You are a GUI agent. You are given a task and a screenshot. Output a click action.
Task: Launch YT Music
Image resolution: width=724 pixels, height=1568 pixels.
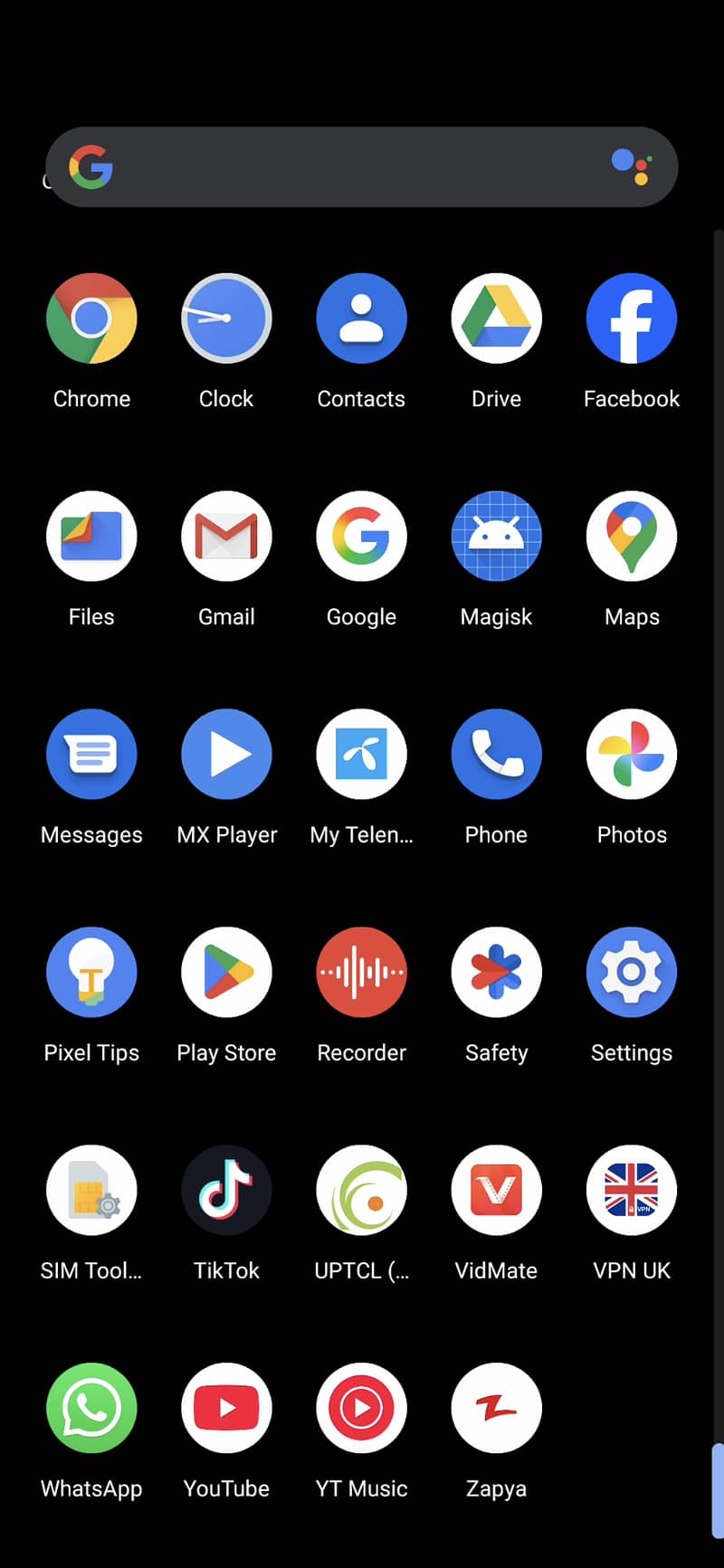[361, 1408]
